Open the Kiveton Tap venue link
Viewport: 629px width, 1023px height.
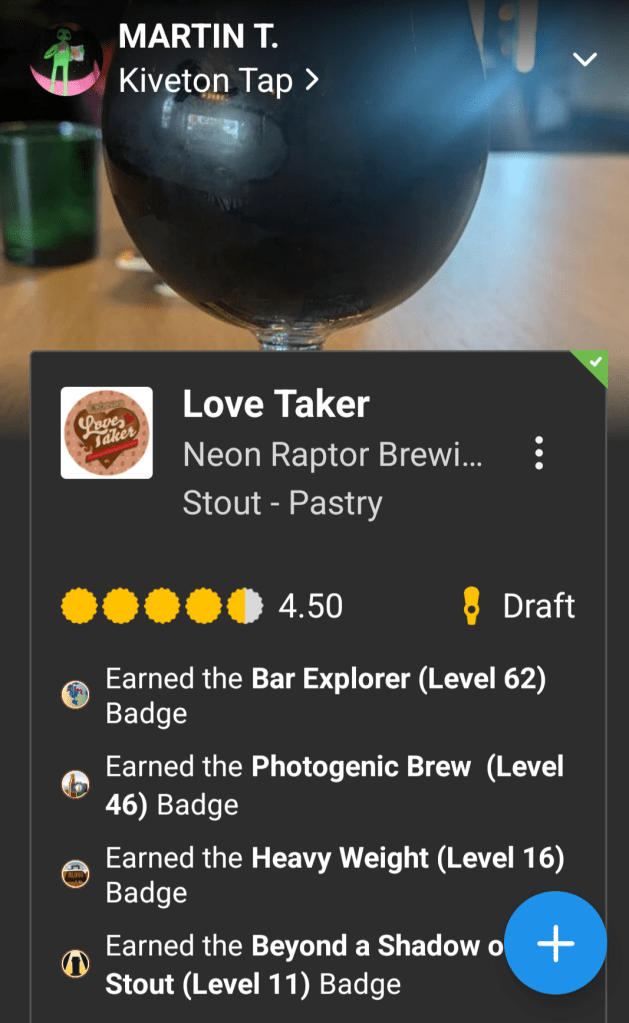coord(218,80)
